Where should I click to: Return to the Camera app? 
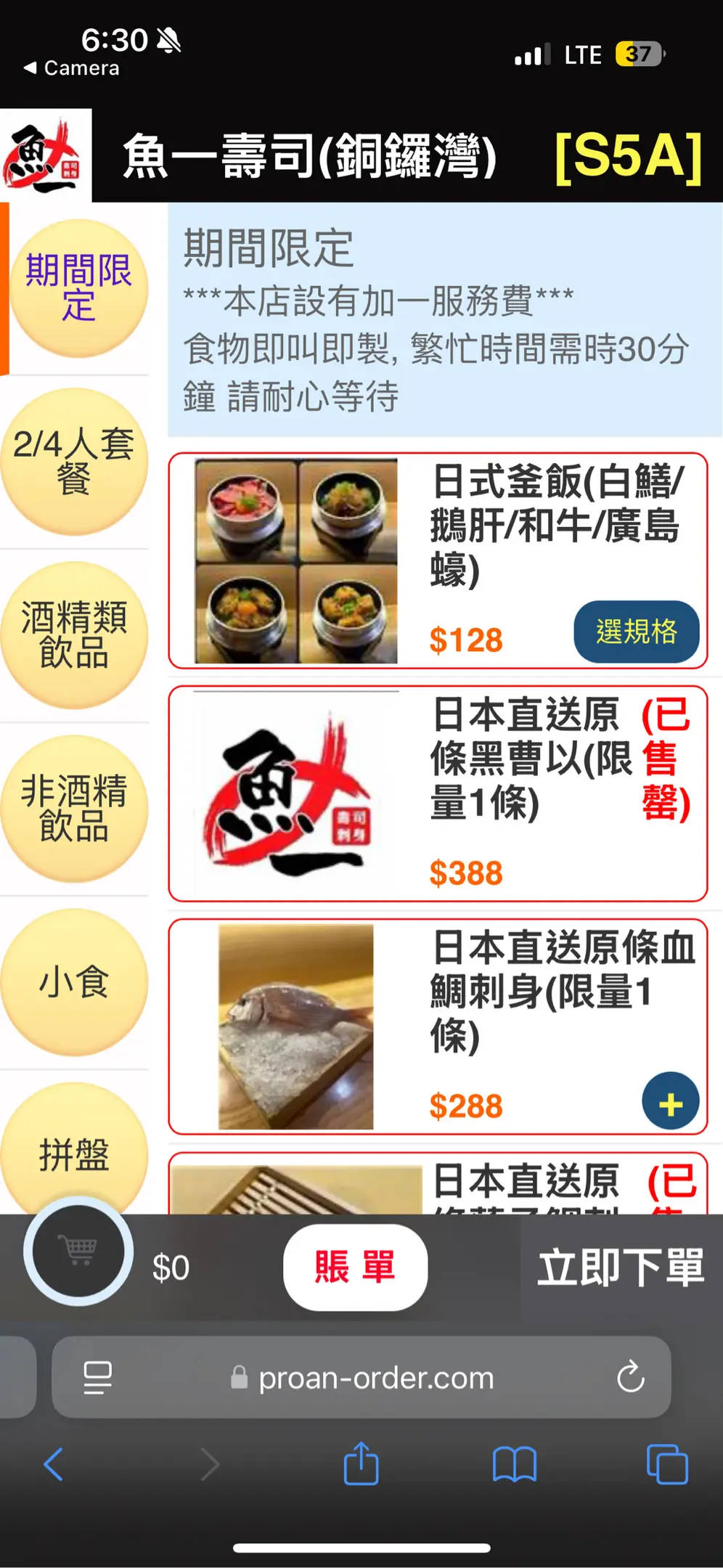tap(71, 68)
